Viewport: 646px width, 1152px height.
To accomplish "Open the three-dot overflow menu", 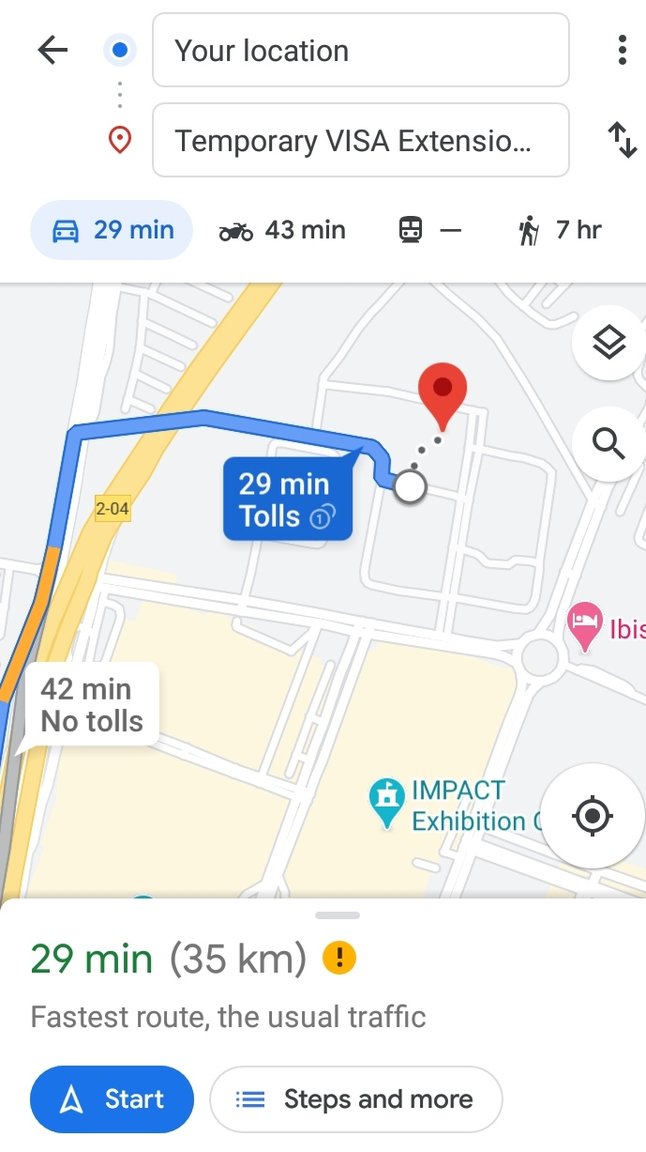I will 622,50.
